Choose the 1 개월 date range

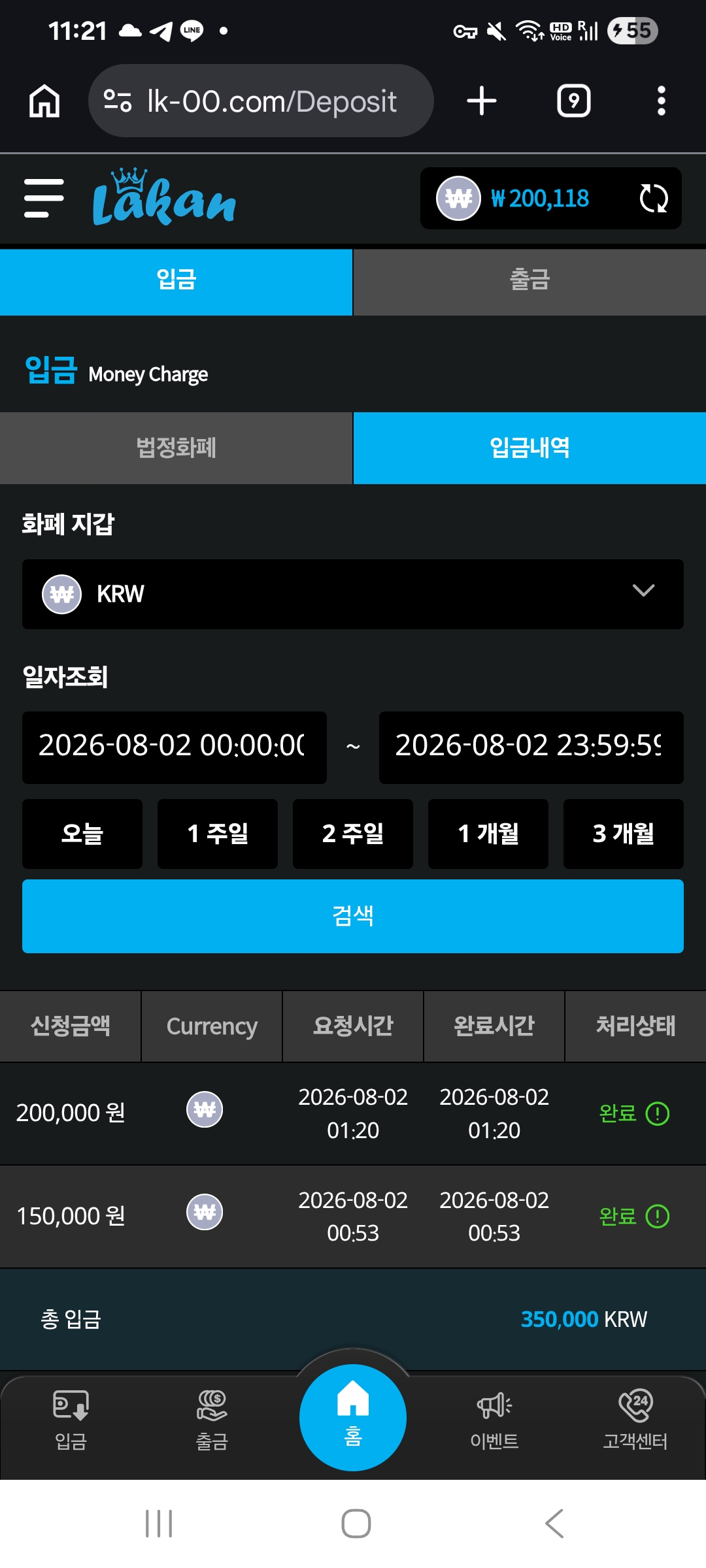tap(488, 834)
